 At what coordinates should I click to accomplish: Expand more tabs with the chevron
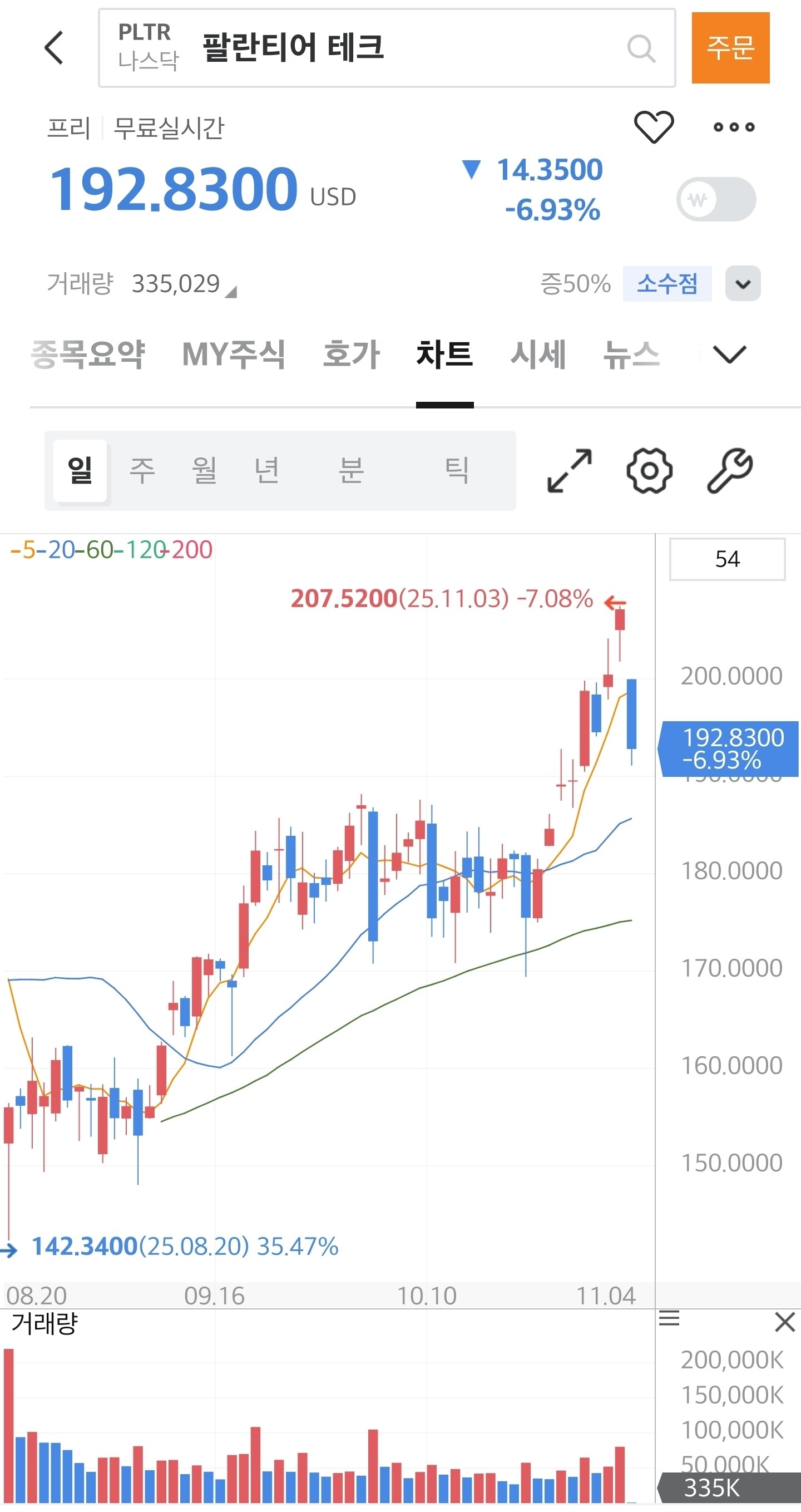tap(729, 354)
